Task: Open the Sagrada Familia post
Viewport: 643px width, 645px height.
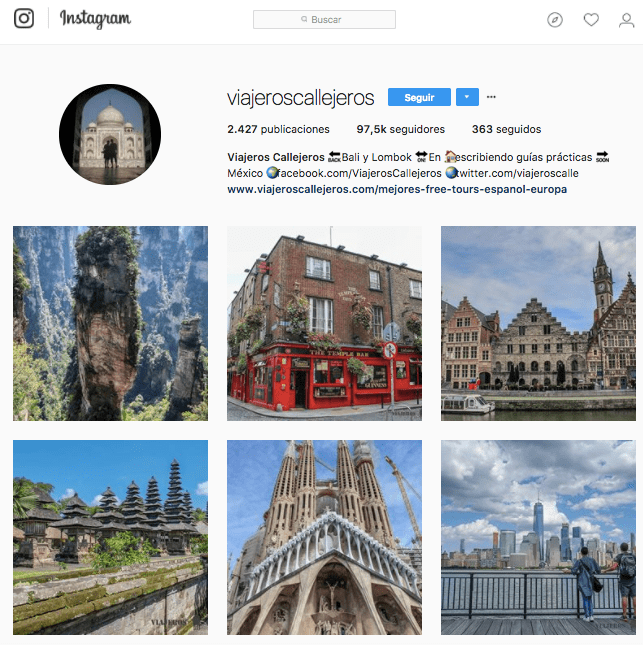Action: tap(324, 537)
